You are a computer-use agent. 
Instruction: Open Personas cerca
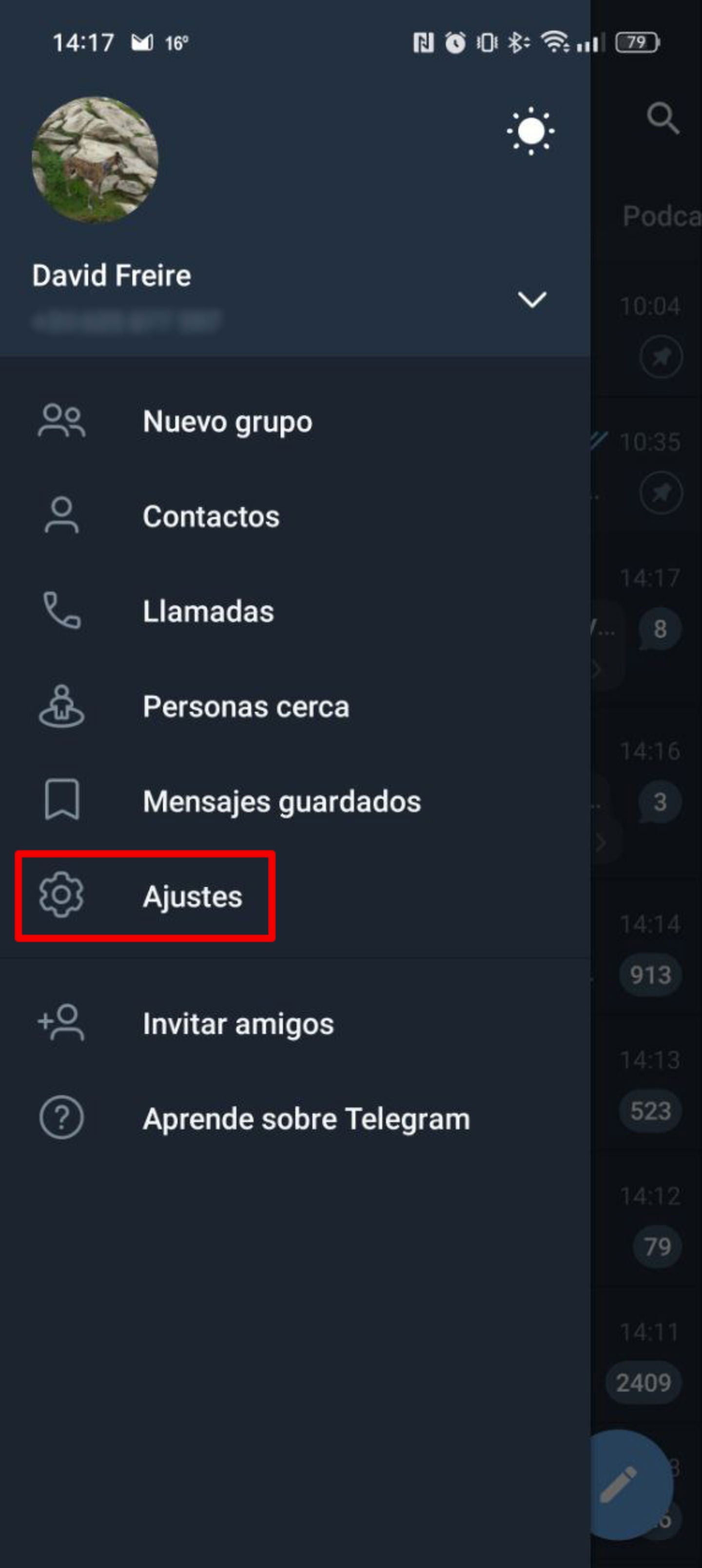(245, 706)
